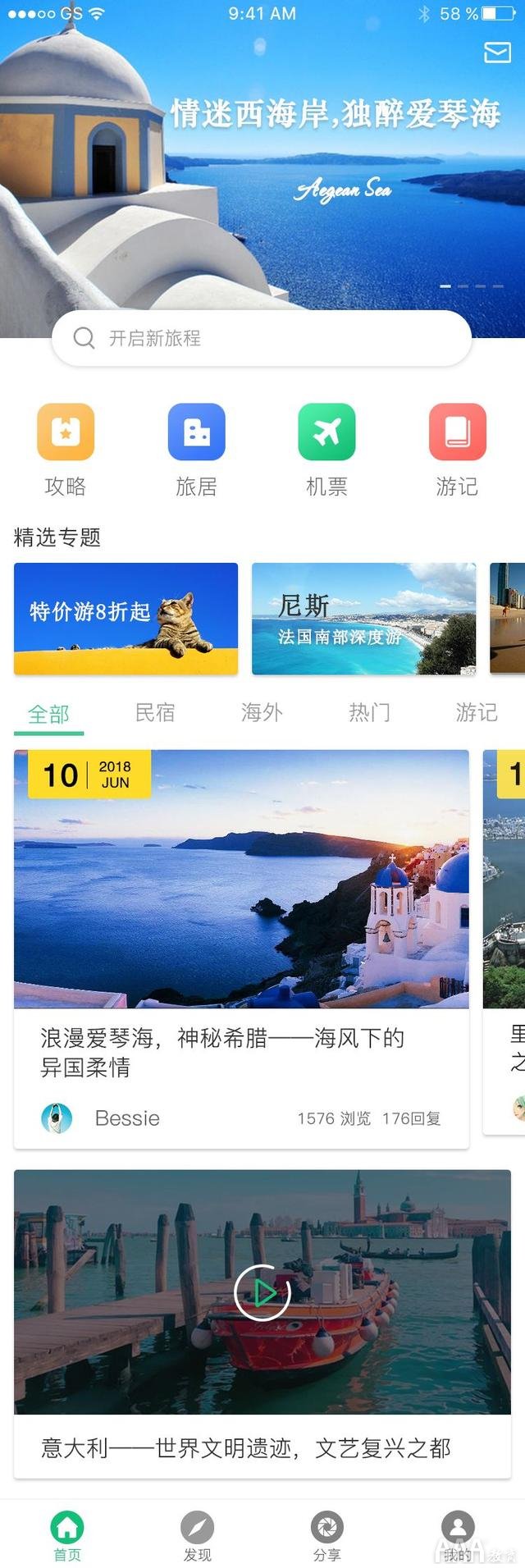This screenshot has width=525, height=1568.
Task: Open the messages envelope icon
Action: [497, 53]
